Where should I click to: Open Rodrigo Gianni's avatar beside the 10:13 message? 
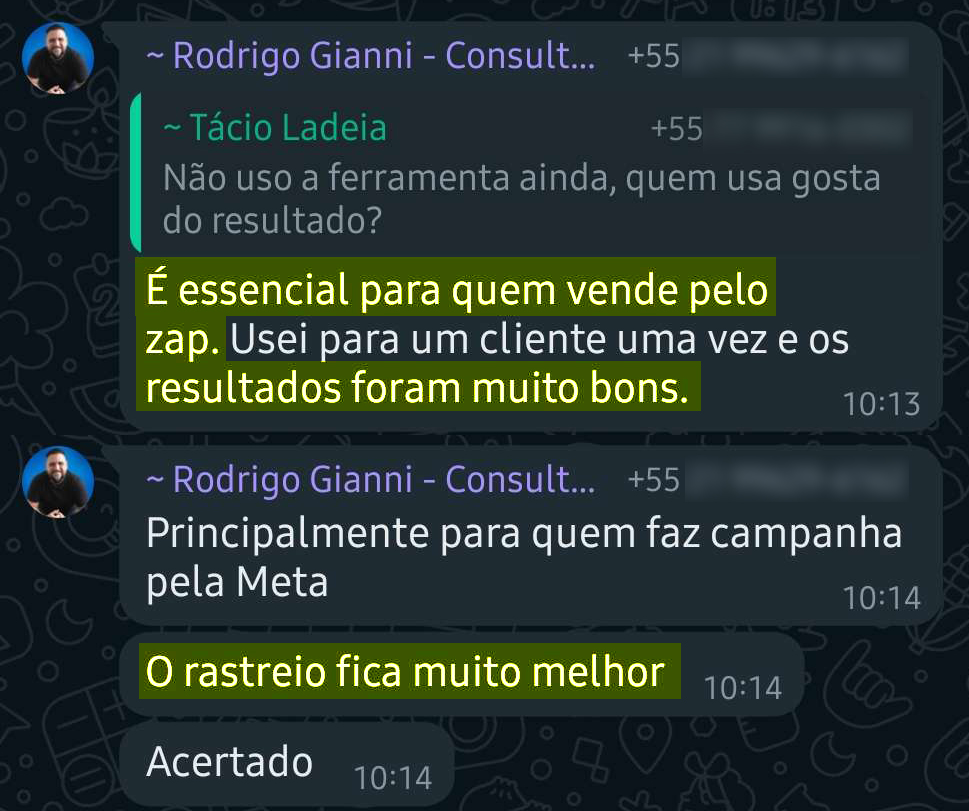tap(58, 58)
